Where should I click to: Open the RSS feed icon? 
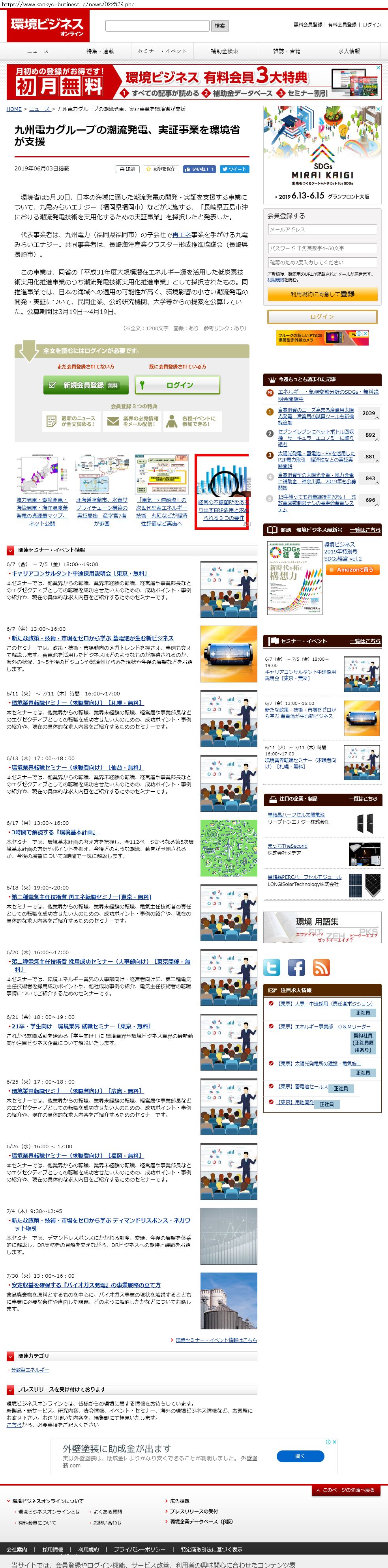pyautogui.click(x=321, y=967)
